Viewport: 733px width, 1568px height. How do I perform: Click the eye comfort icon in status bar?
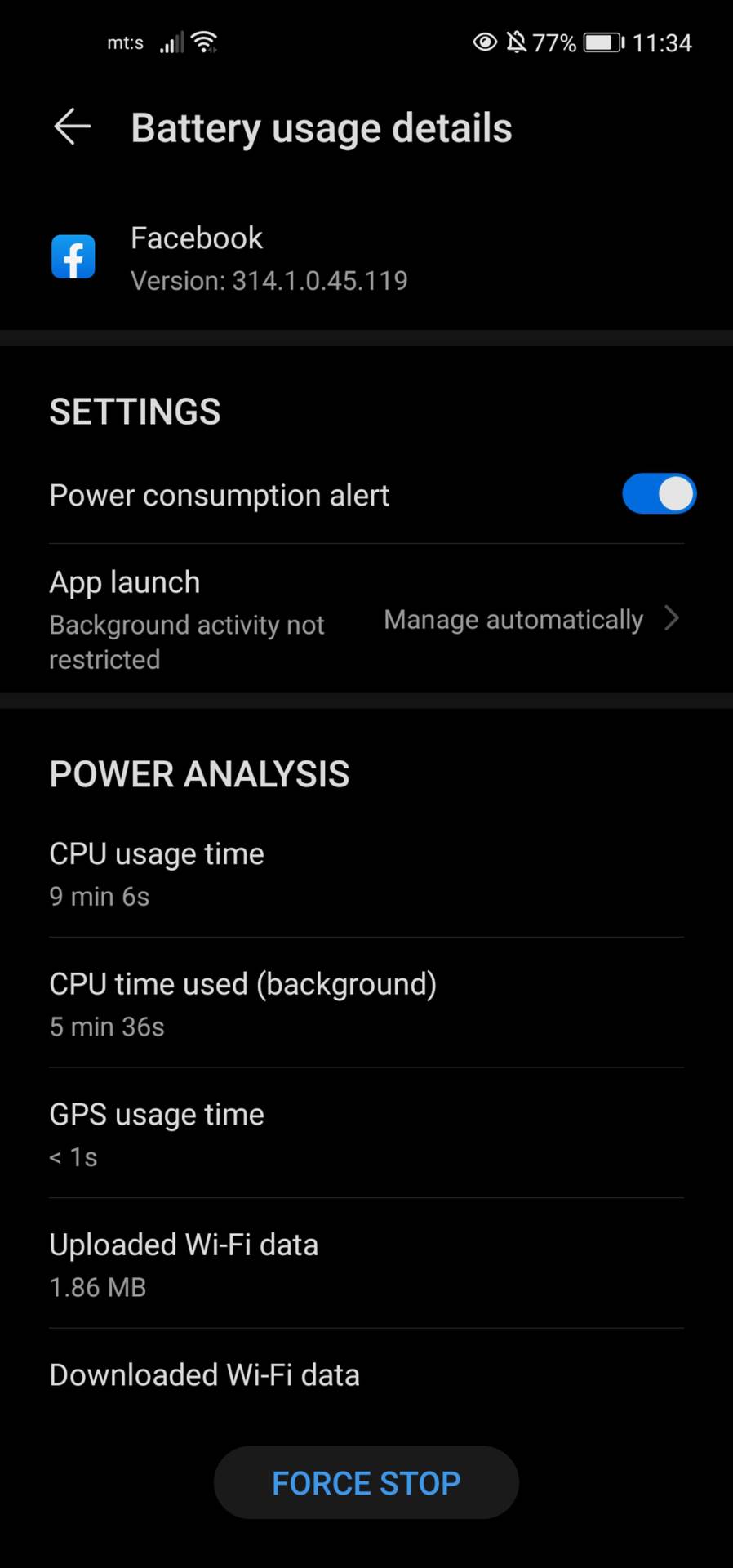click(485, 42)
